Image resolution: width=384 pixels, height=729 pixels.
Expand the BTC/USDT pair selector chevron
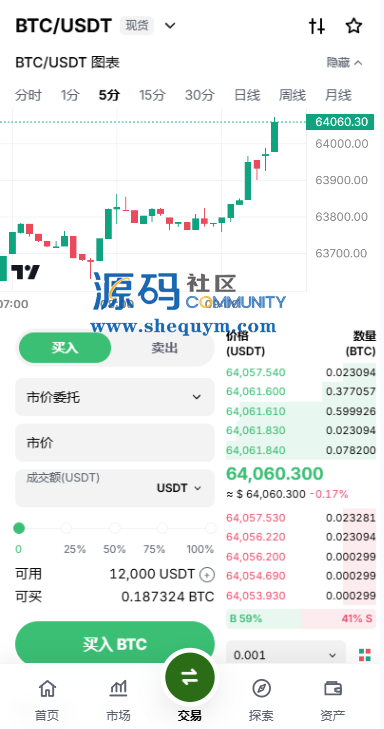[x=170, y=26]
